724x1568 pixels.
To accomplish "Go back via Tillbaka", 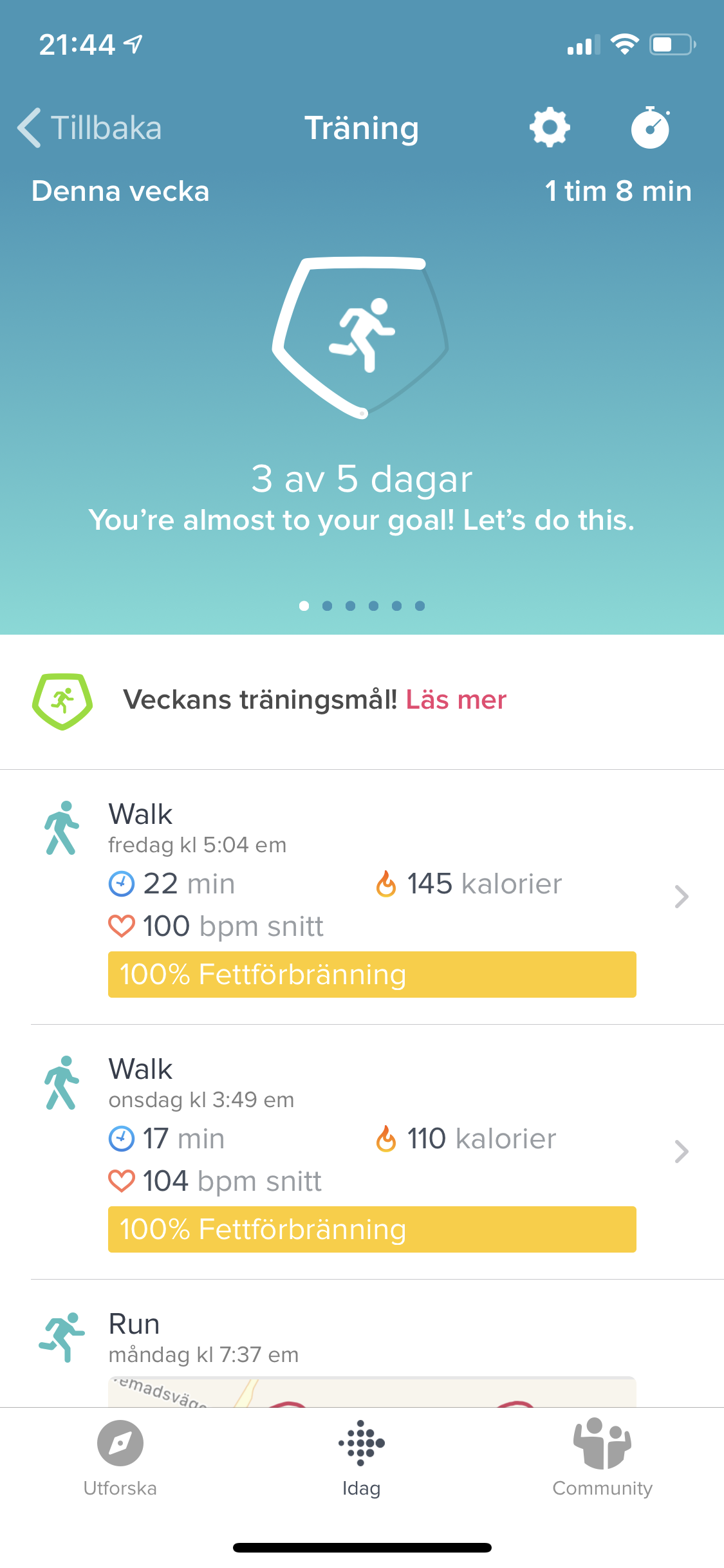I will point(90,127).
